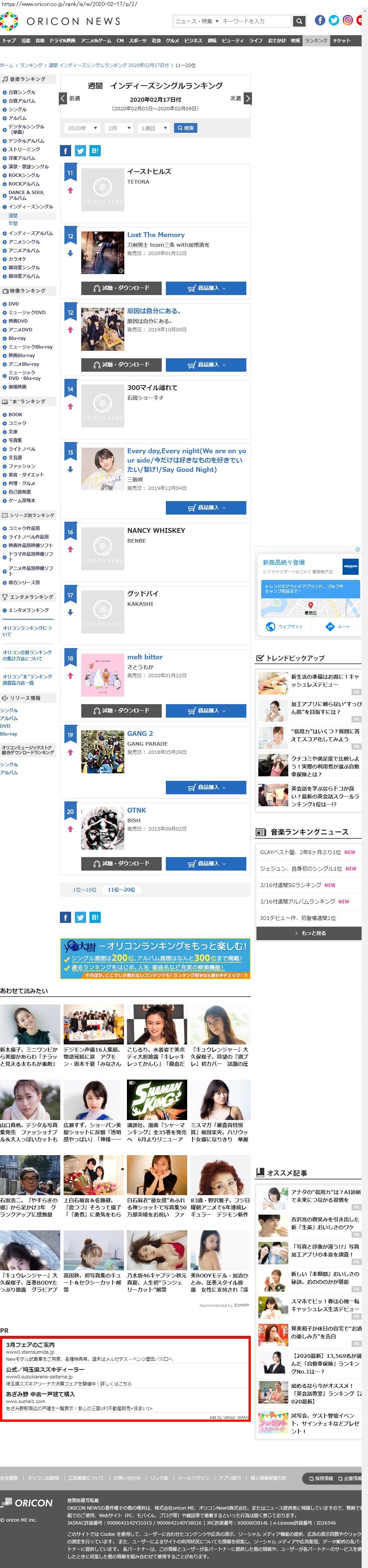Open the 音楽 navigation tab

point(40,41)
